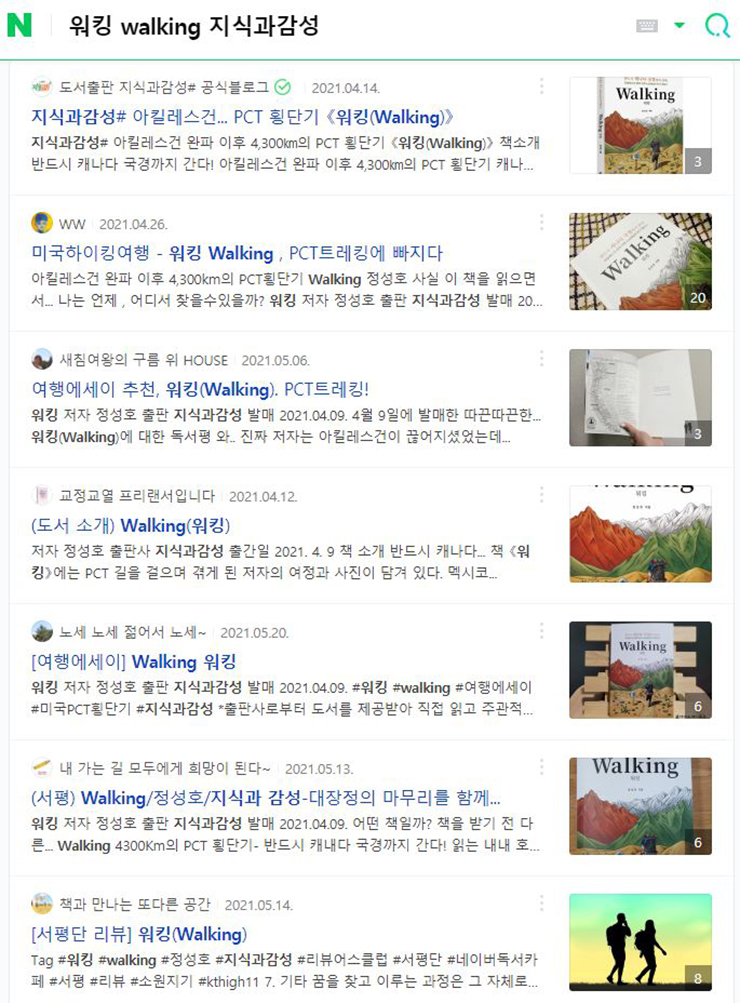740x1003 pixels.
Task: Expand the dropdown arrow next to keyboard icon
Action: click(680, 26)
